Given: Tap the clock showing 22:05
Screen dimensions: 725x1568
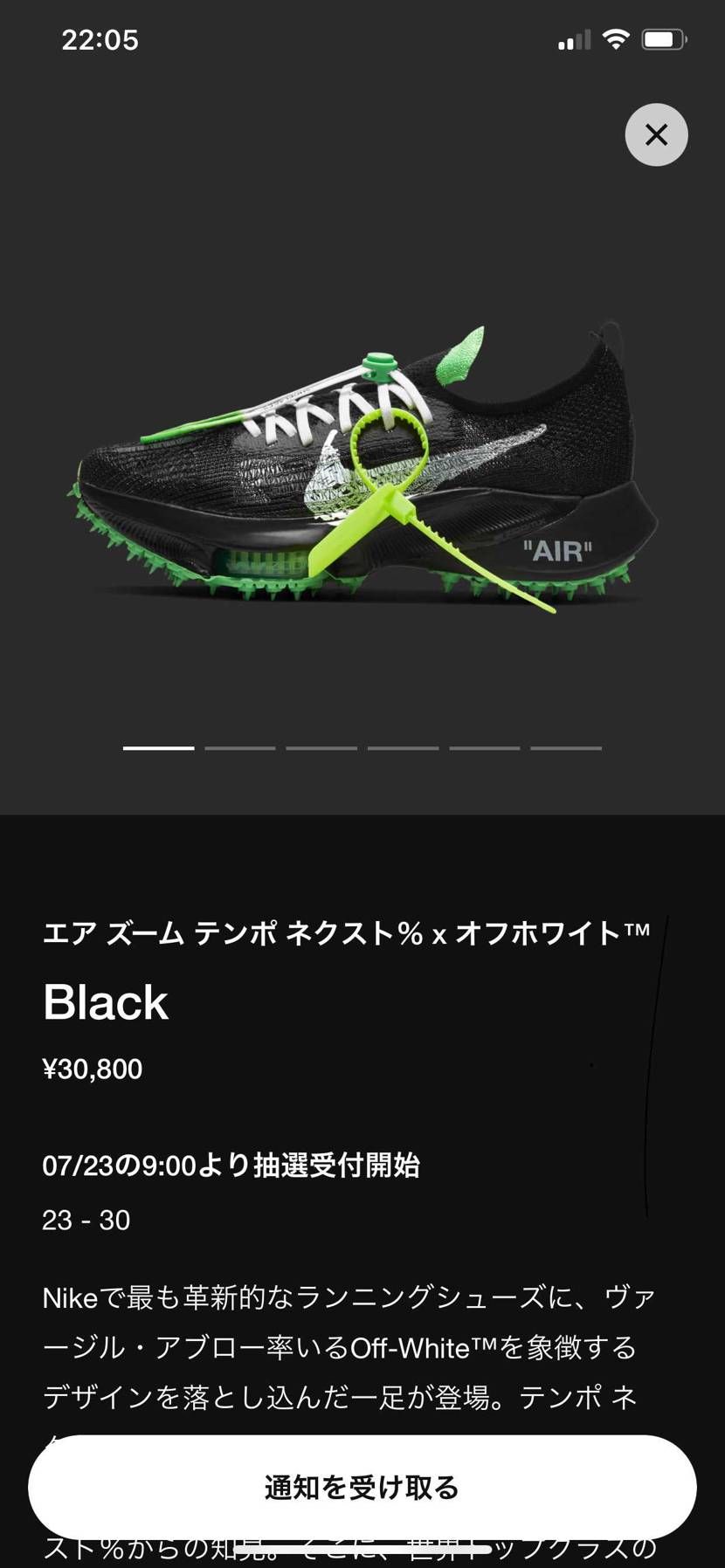Looking at the screenshot, I should tap(100, 38).
